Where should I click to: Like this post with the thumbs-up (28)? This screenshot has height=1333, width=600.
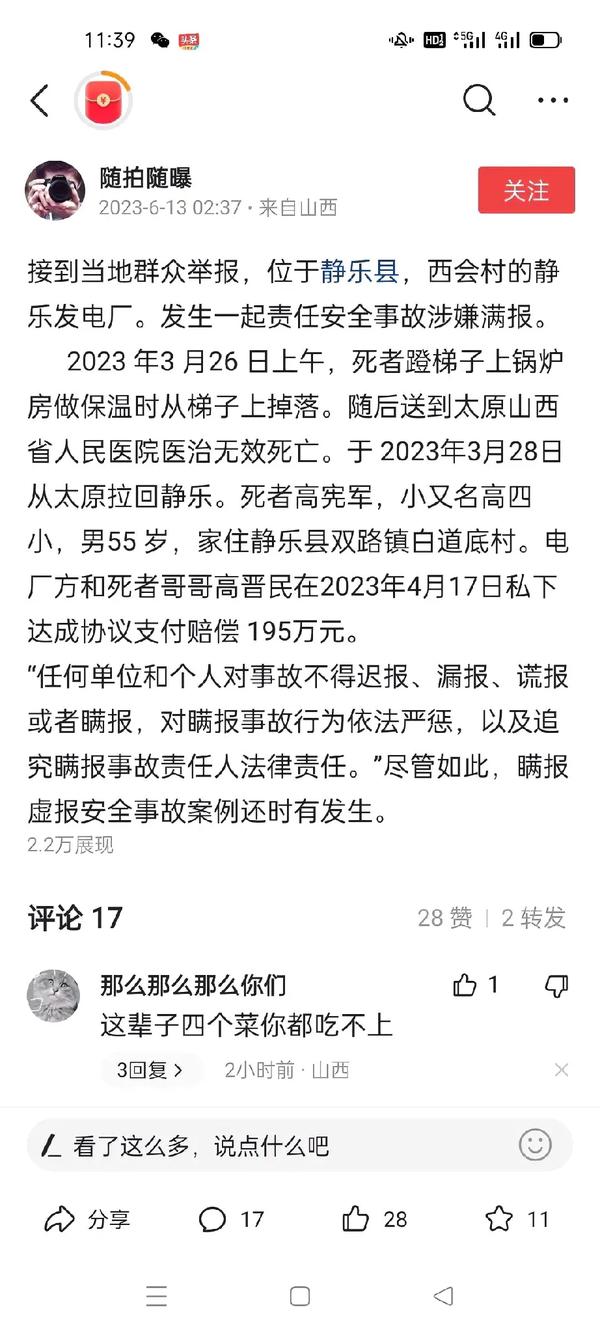(x=375, y=1219)
